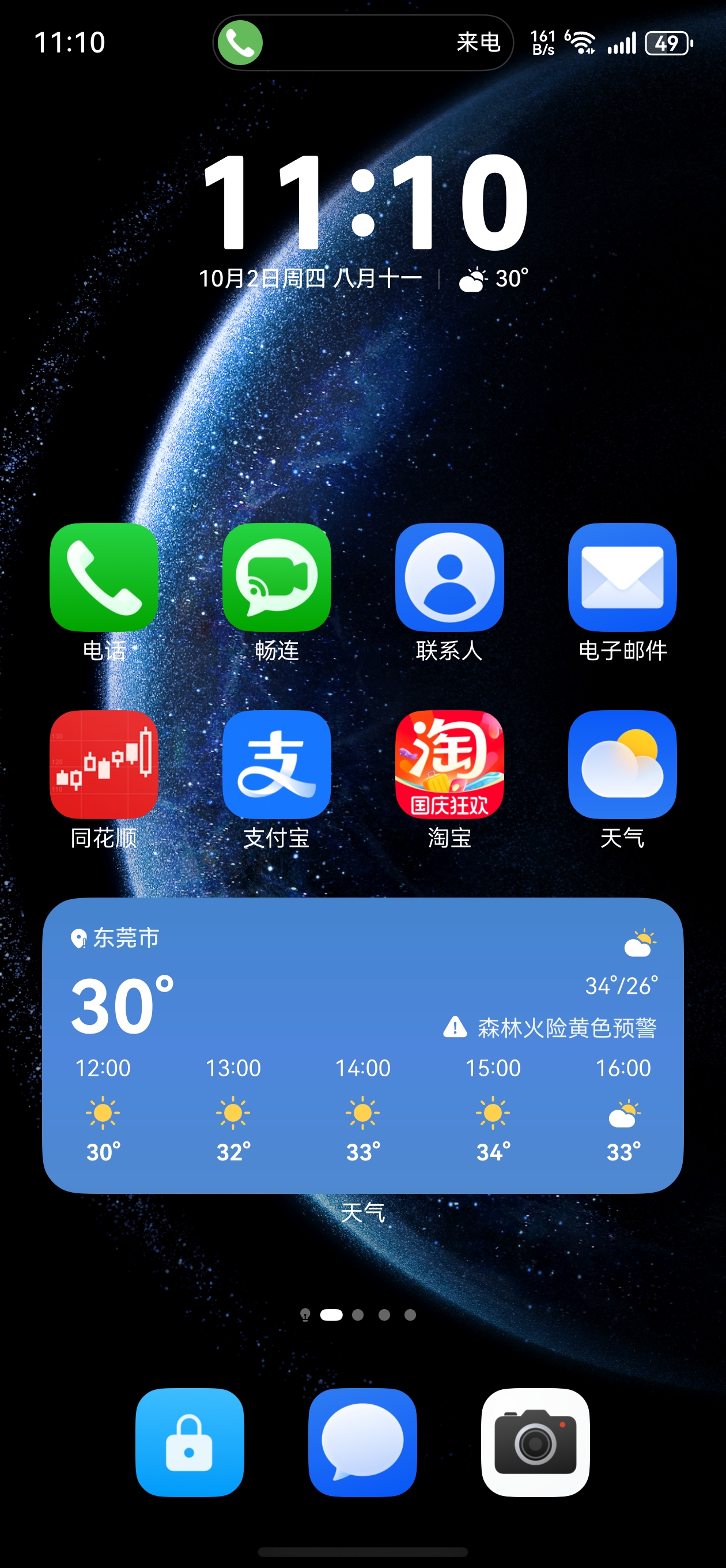Open the screen lock shortcut in dock

[x=189, y=1442]
